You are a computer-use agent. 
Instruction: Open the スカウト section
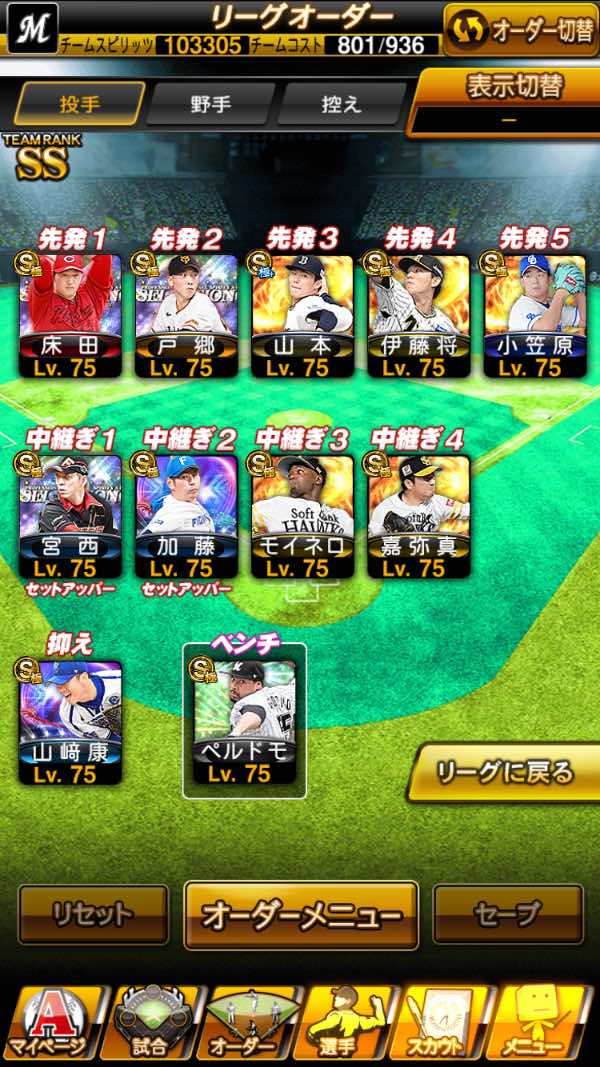[x=440, y=1023]
